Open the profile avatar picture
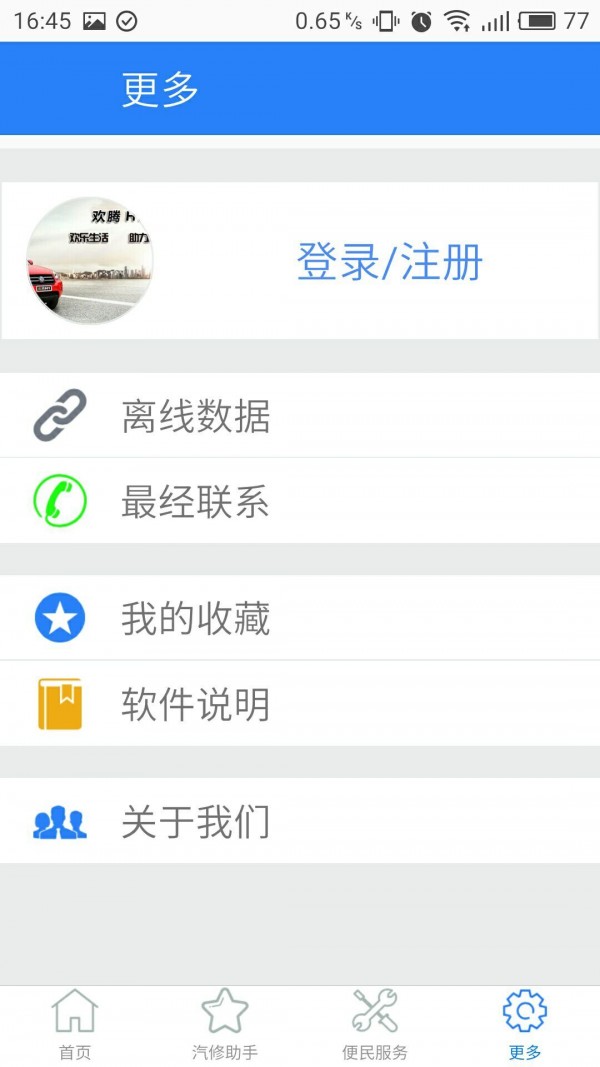 90,260
